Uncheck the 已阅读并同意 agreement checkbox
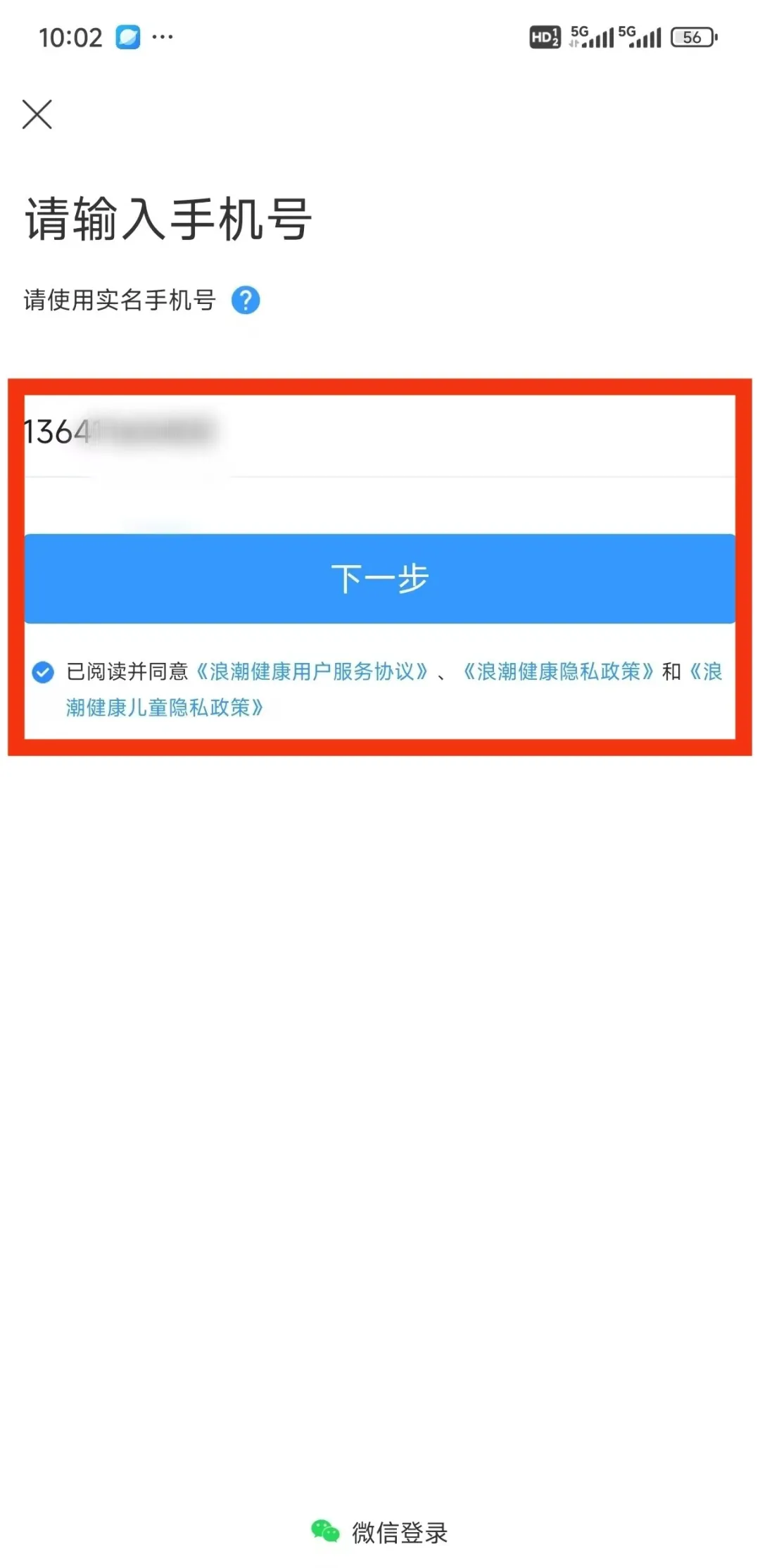The height and width of the screenshot is (1568, 760). click(x=43, y=672)
